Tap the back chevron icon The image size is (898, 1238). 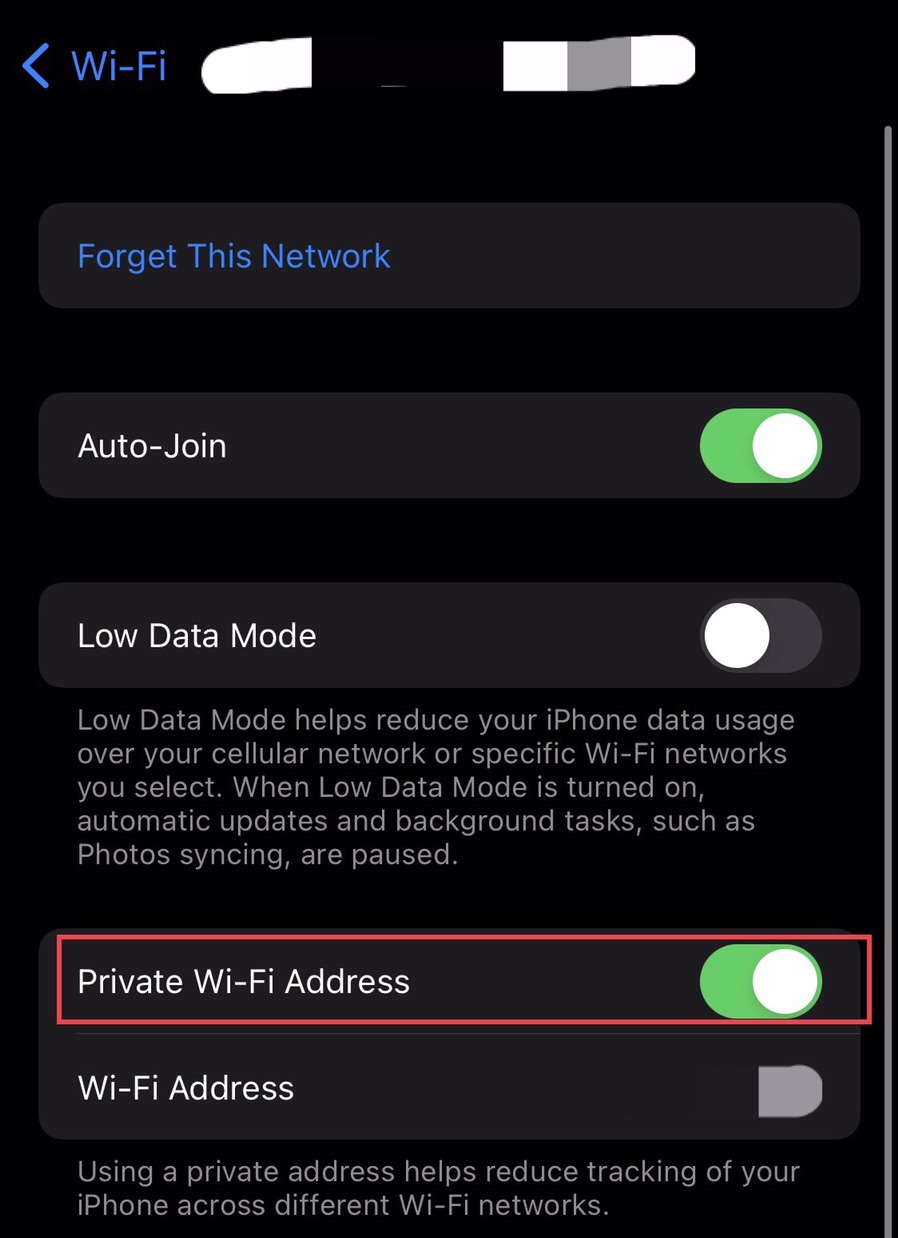pyautogui.click(x=36, y=65)
